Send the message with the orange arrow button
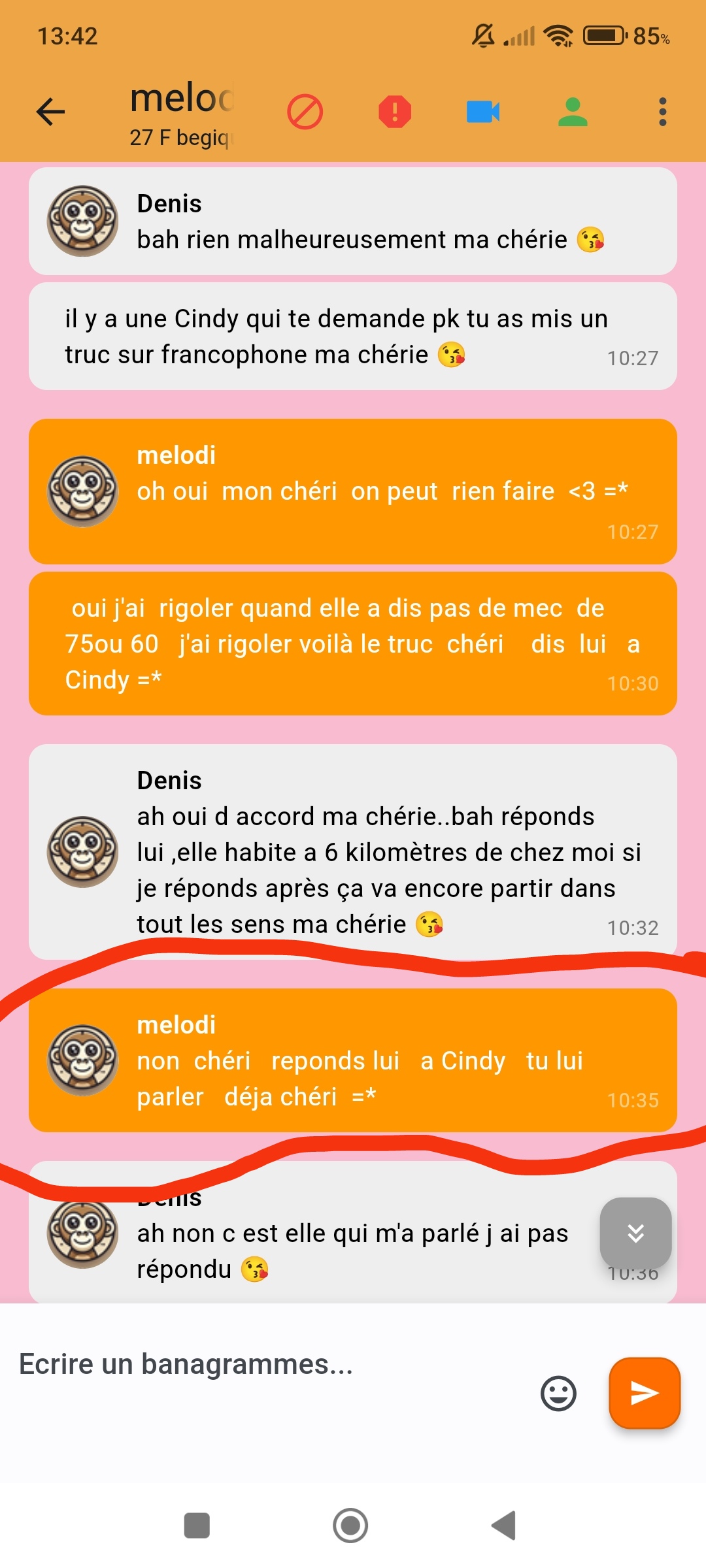706x1568 pixels. coord(645,1393)
